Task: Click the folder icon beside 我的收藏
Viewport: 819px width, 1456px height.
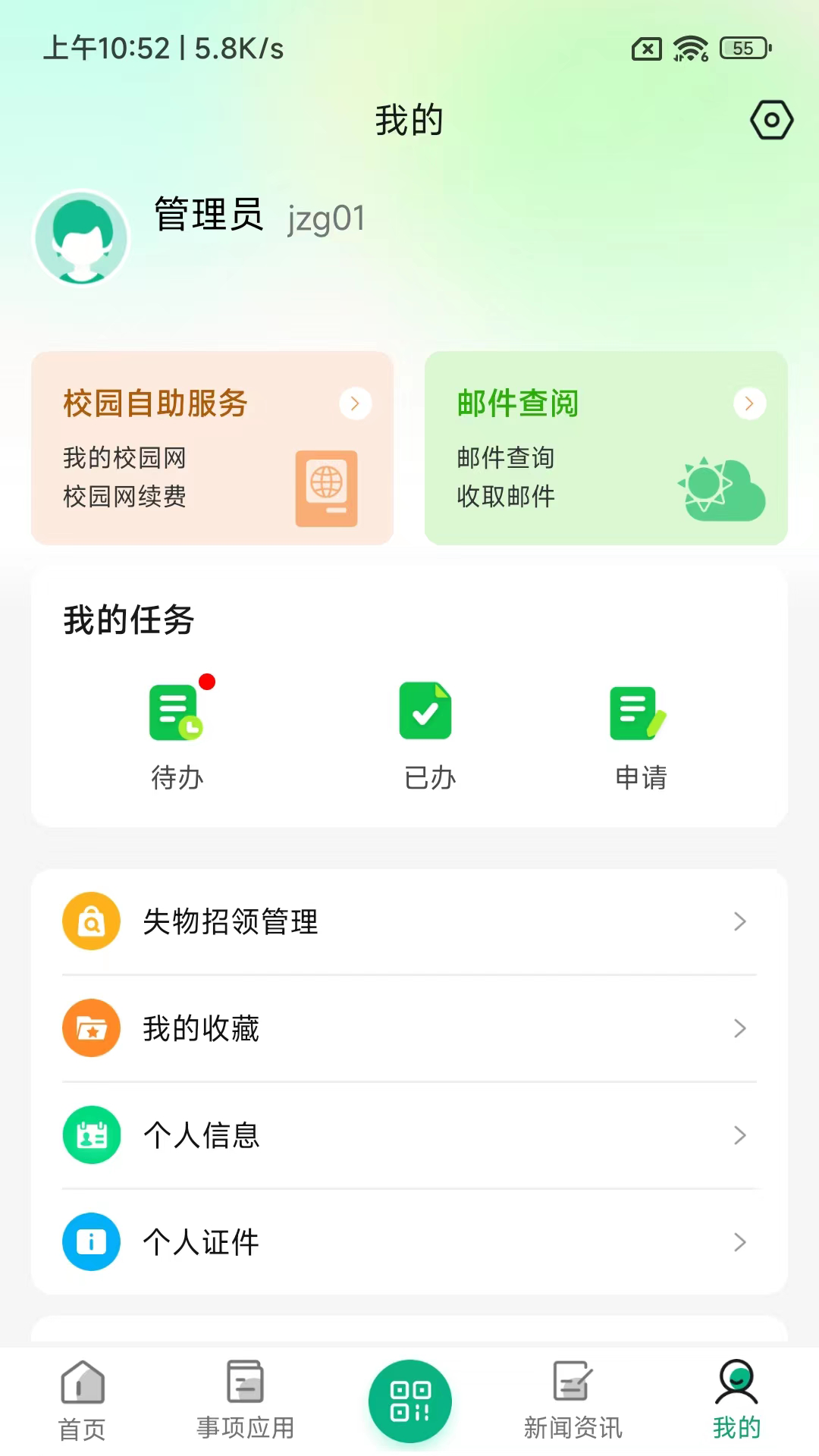Action: [x=91, y=1028]
